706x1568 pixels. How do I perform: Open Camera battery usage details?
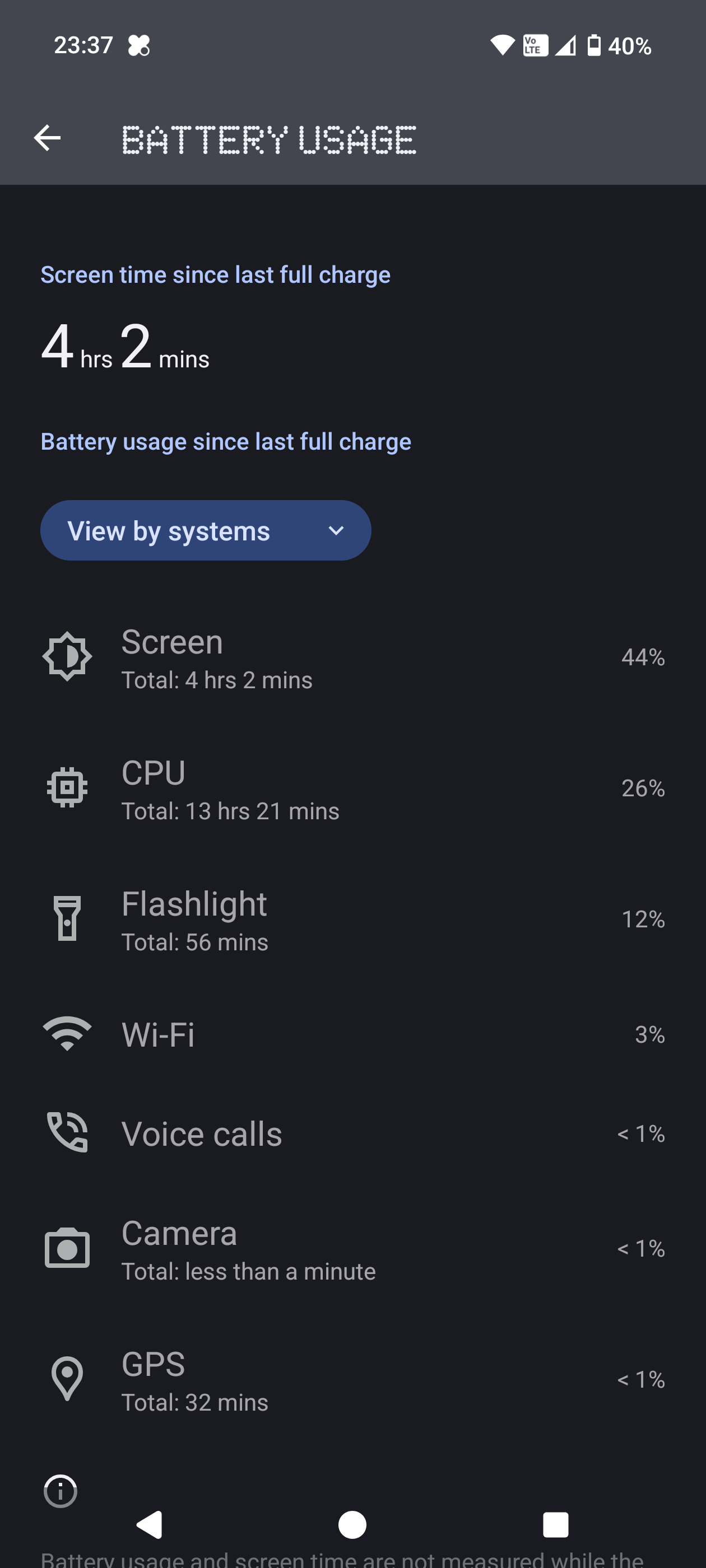(x=352, y=1248)
